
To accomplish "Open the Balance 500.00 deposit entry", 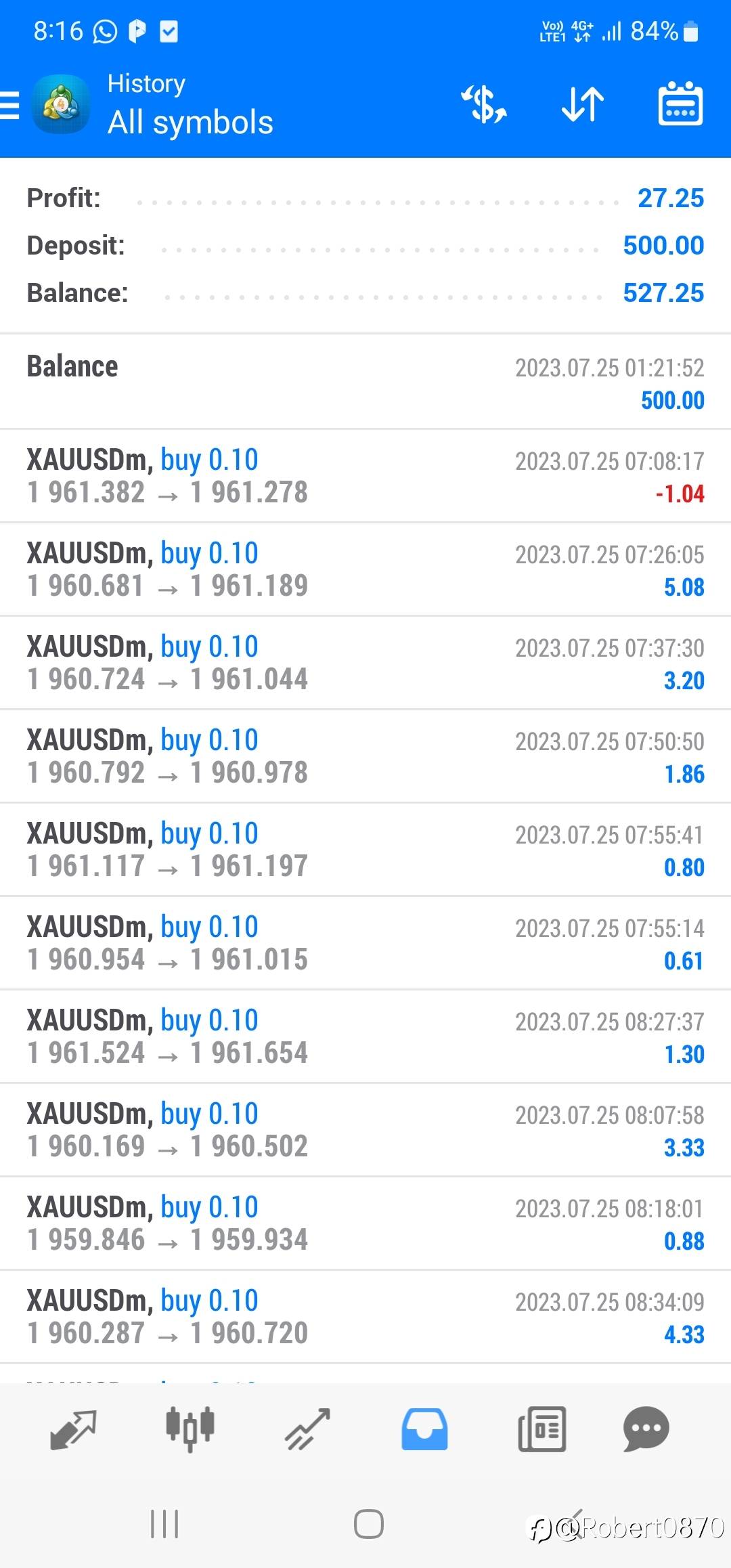I will click(365, 382).
